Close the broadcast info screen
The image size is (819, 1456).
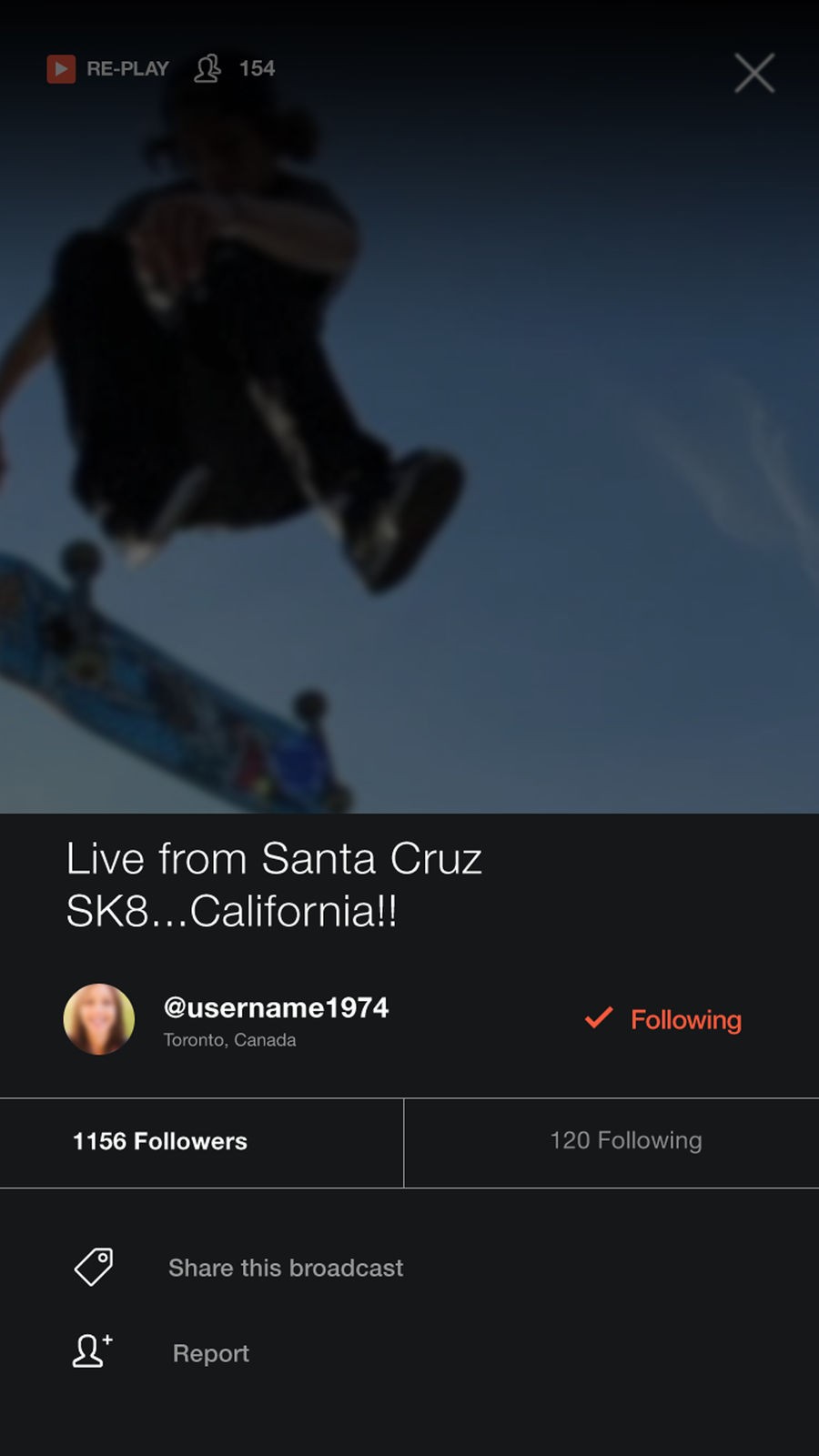click(x=754, y=73)
